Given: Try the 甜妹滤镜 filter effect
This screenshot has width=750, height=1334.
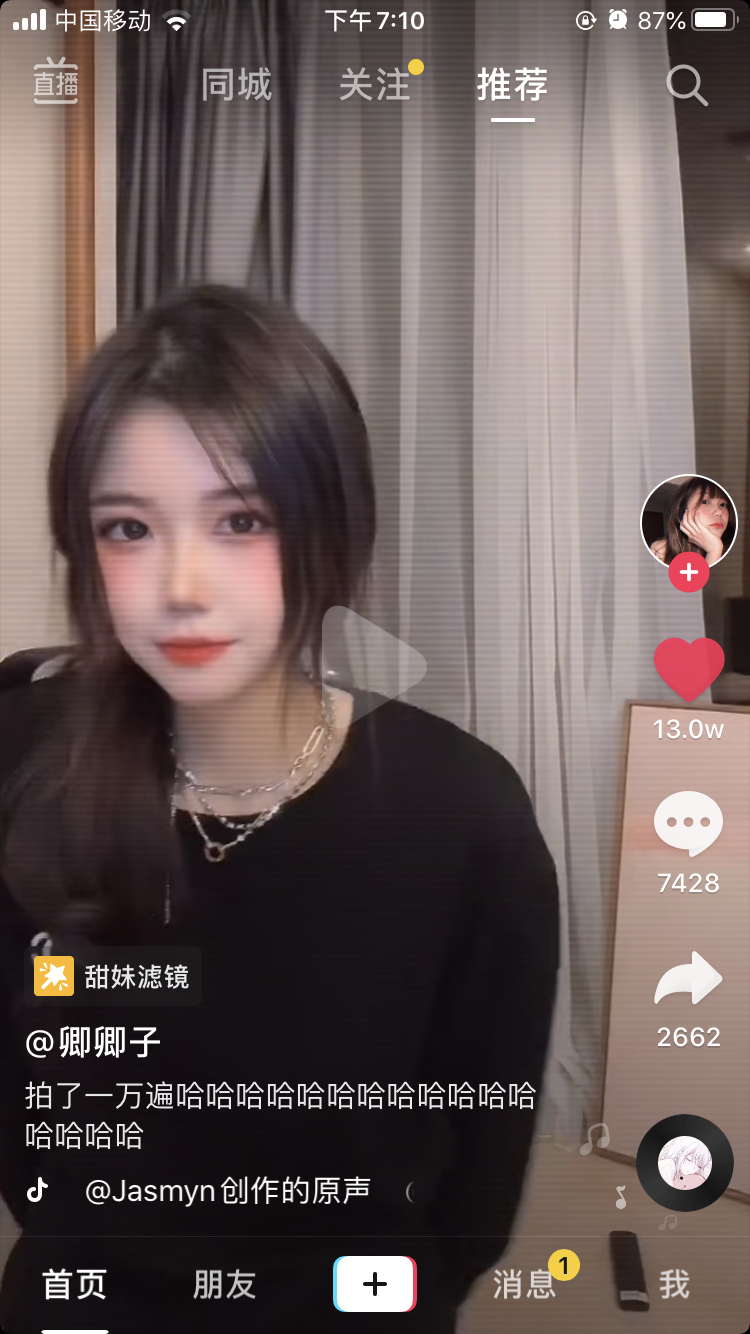Looking at the screenshot, I should (x=113, y=976).
